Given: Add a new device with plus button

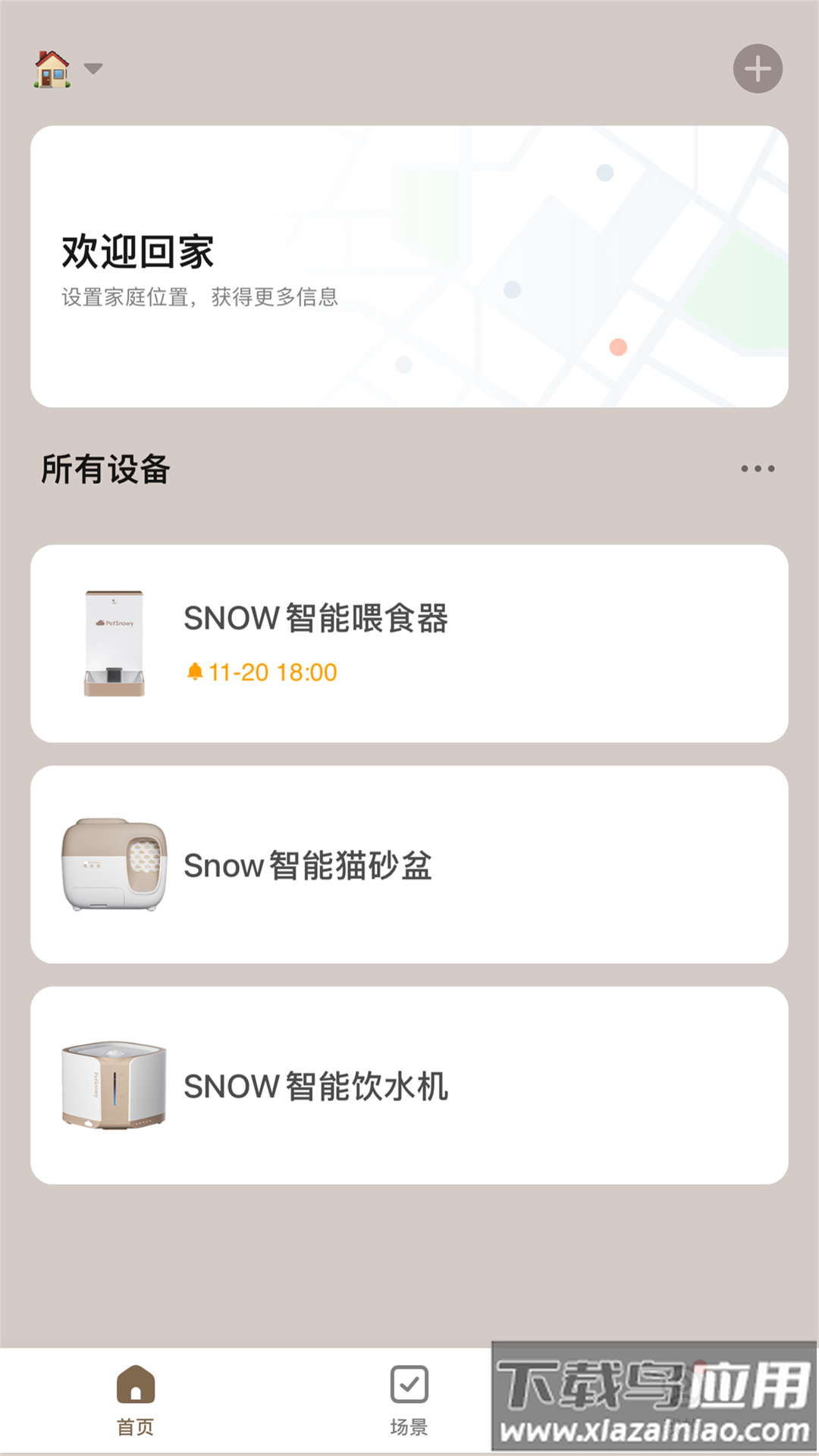Looking at the screenshot, I should pos(758,69).
